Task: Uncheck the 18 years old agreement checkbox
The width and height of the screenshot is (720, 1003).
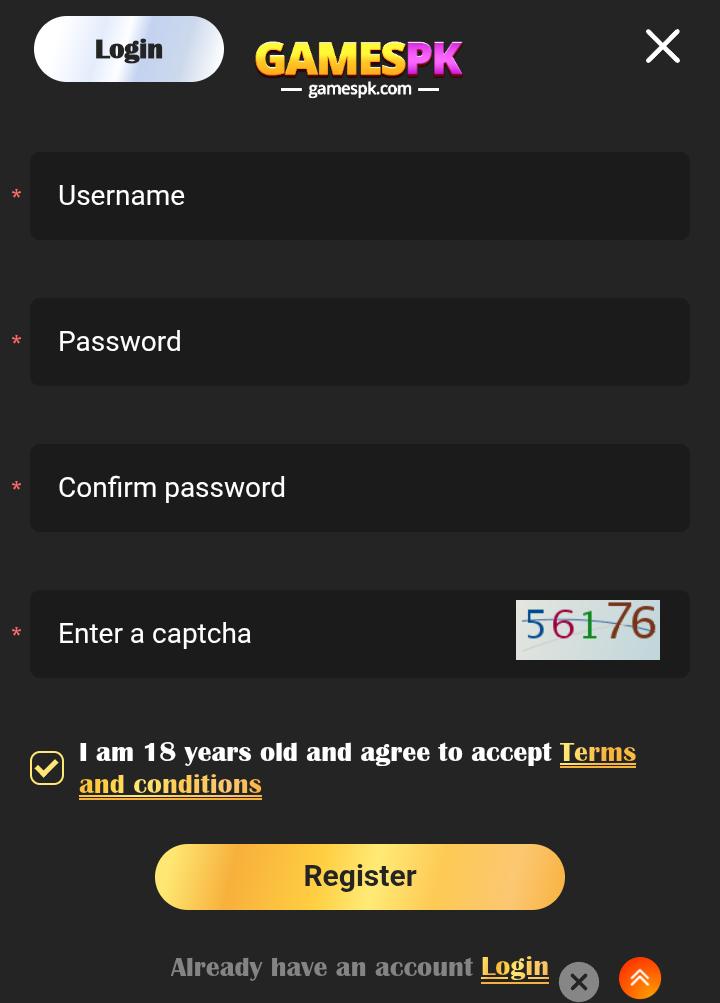Action: 47,768
